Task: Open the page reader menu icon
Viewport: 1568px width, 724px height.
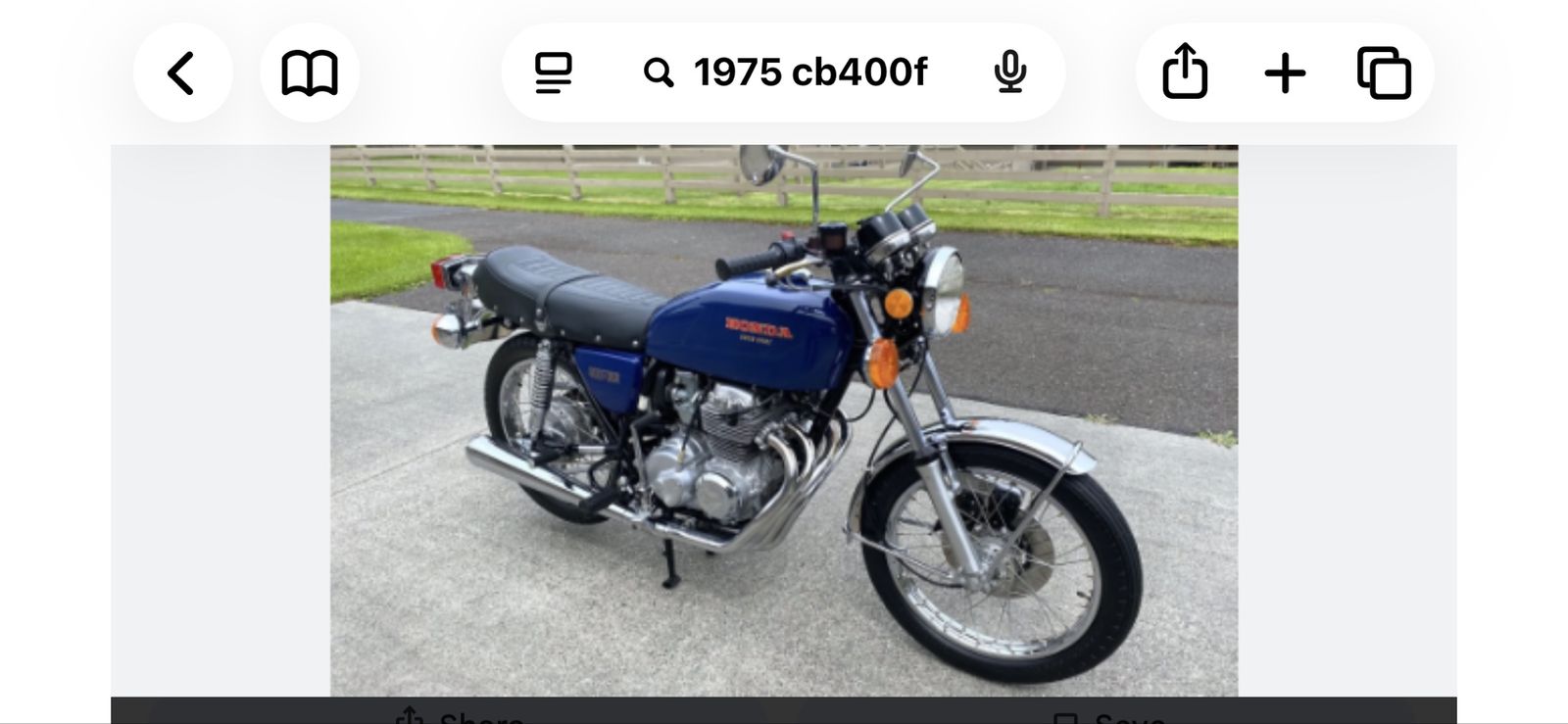Action: [554, 73]
